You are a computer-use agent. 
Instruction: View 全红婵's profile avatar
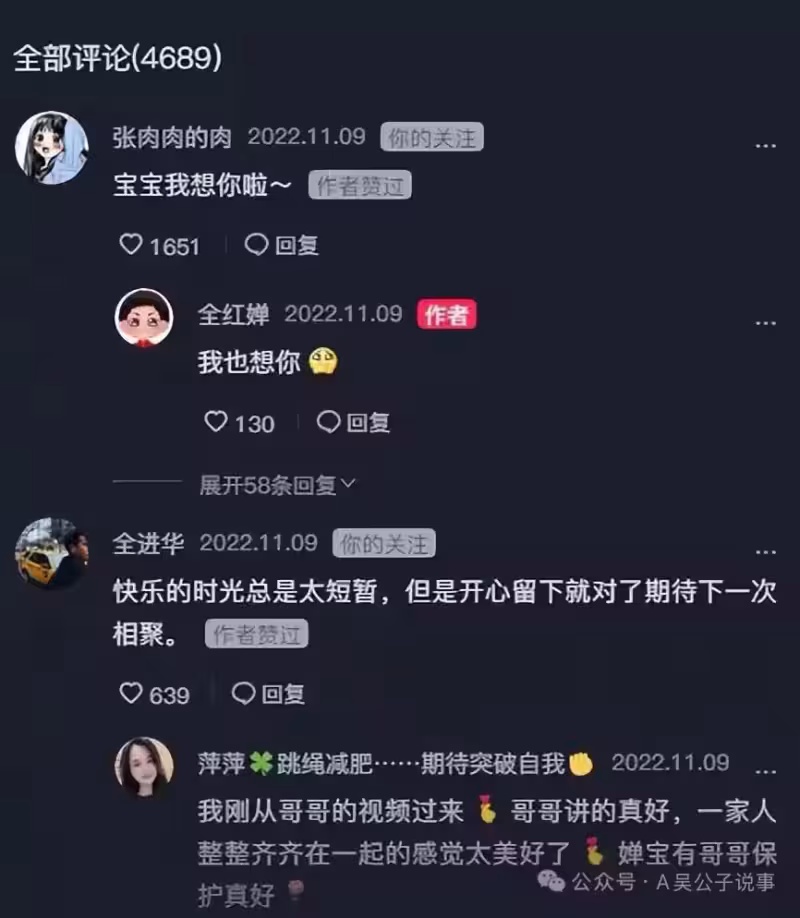point(144,318)
